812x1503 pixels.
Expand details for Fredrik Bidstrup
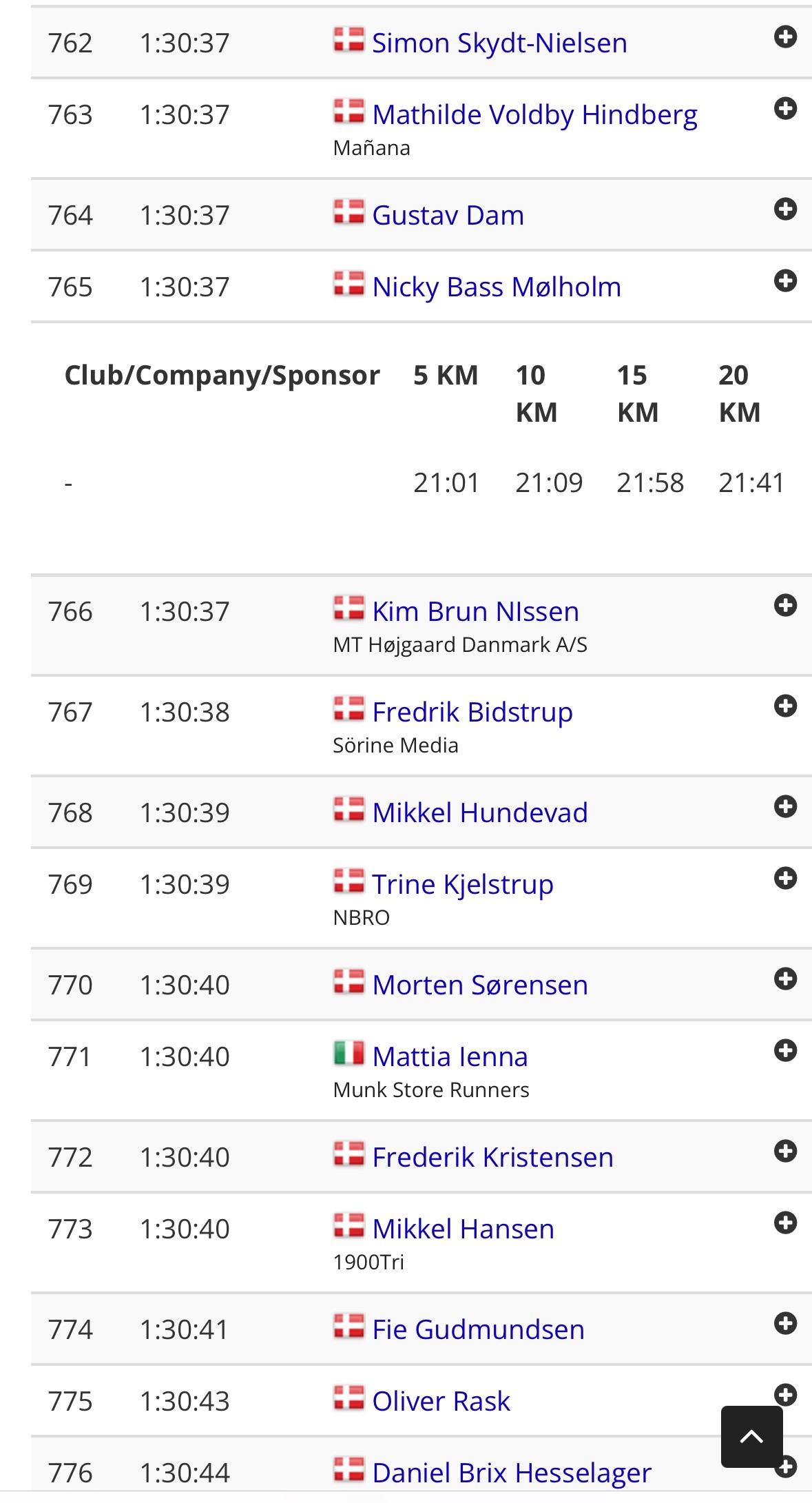click(x=785, y=706)
